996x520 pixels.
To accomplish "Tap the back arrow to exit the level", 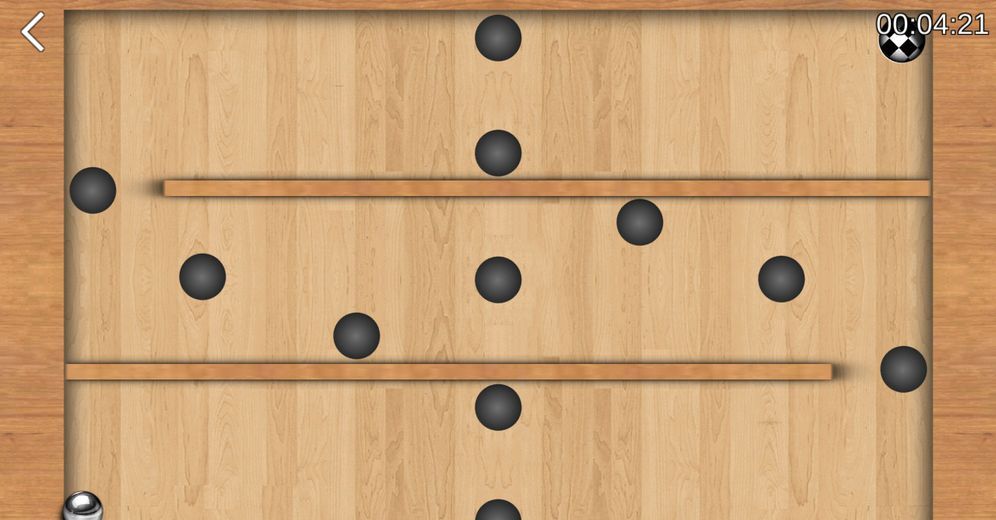I will coord(33,32).
